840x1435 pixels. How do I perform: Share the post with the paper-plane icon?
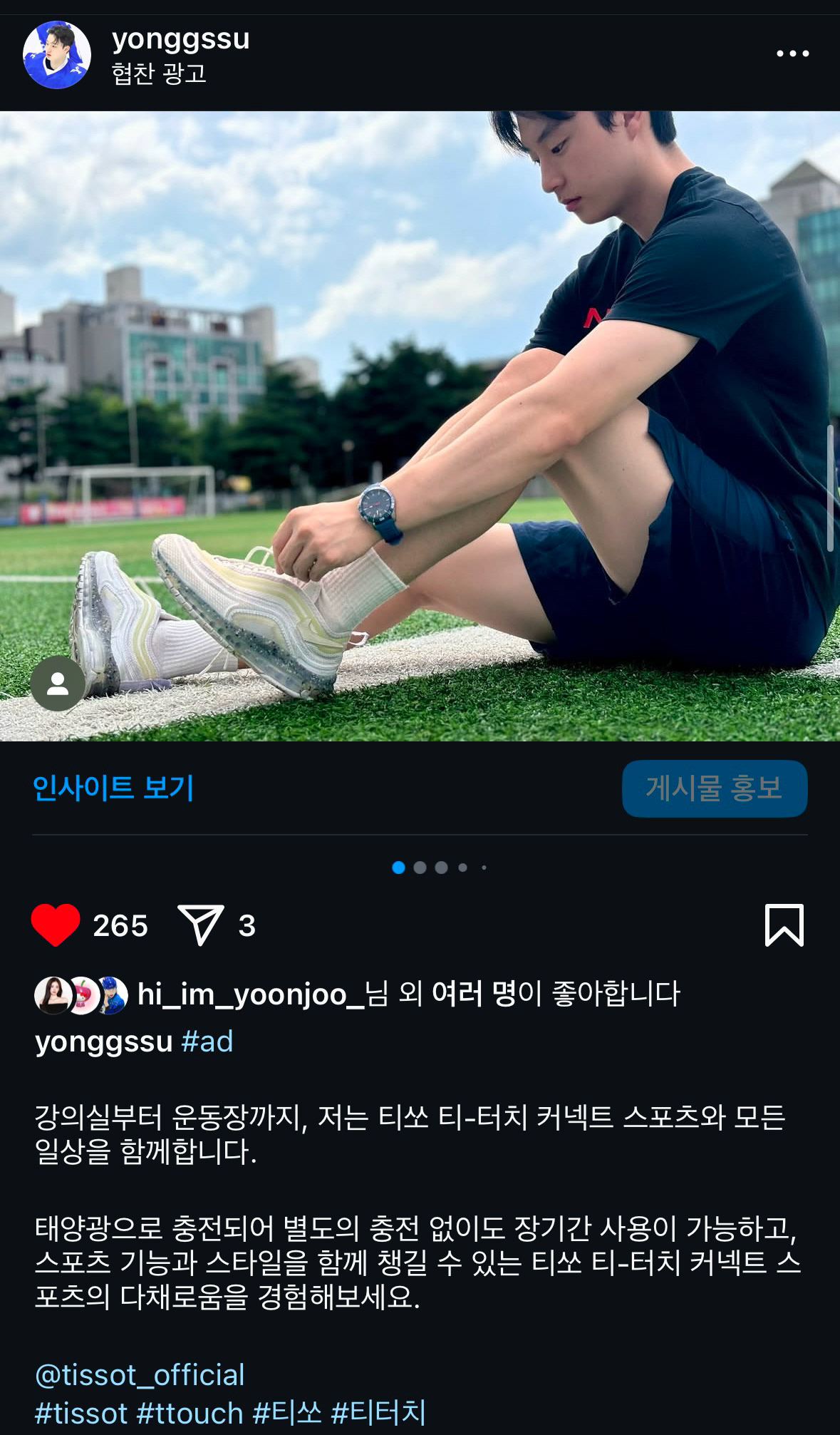[x=200, y=925]
